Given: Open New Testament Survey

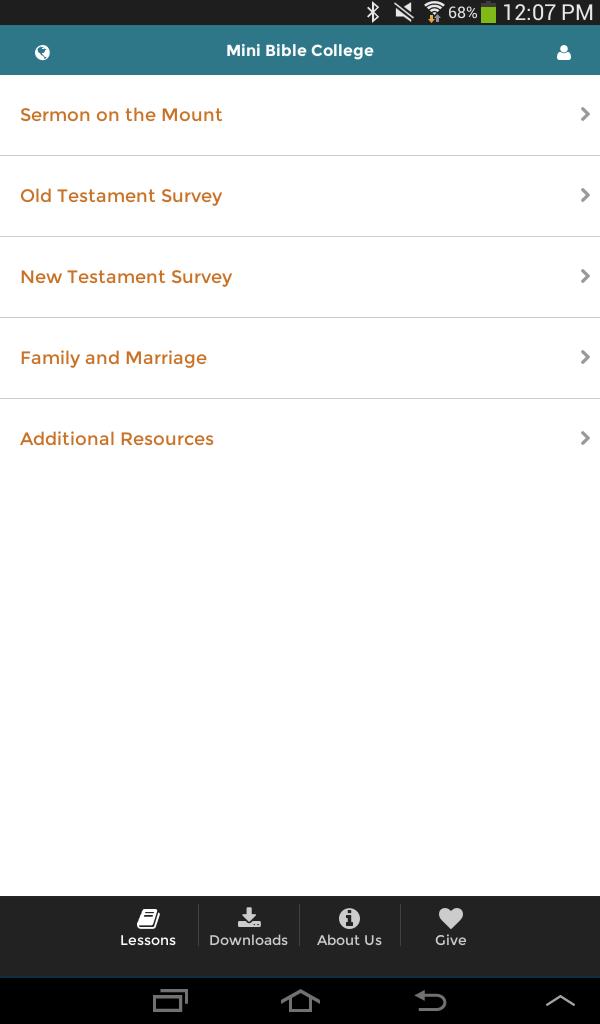Looking at the screenshot, I should coord(300,277).
